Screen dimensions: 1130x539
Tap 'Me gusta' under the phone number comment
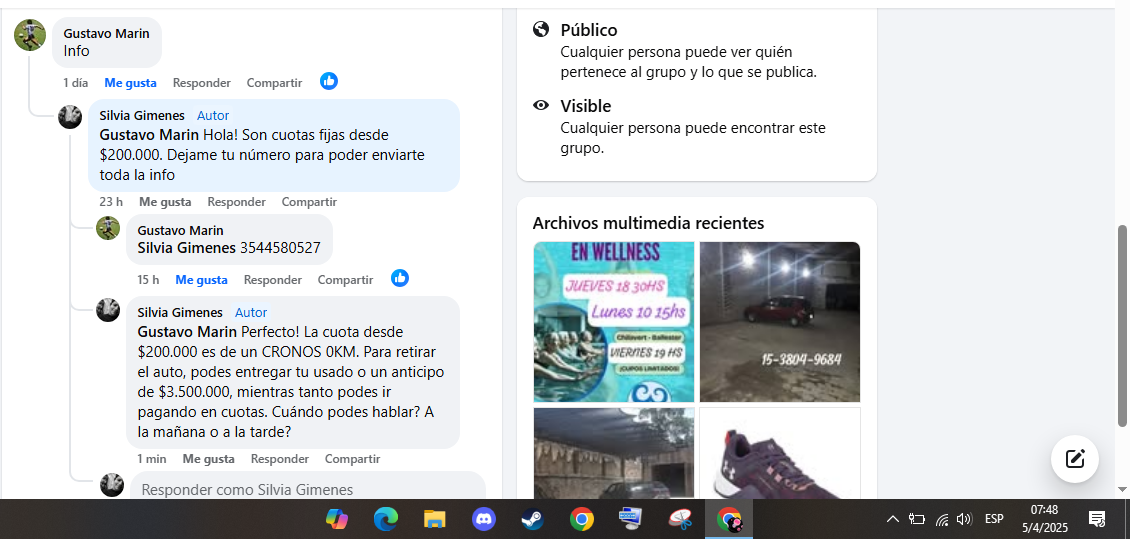(x=201, y=280)
